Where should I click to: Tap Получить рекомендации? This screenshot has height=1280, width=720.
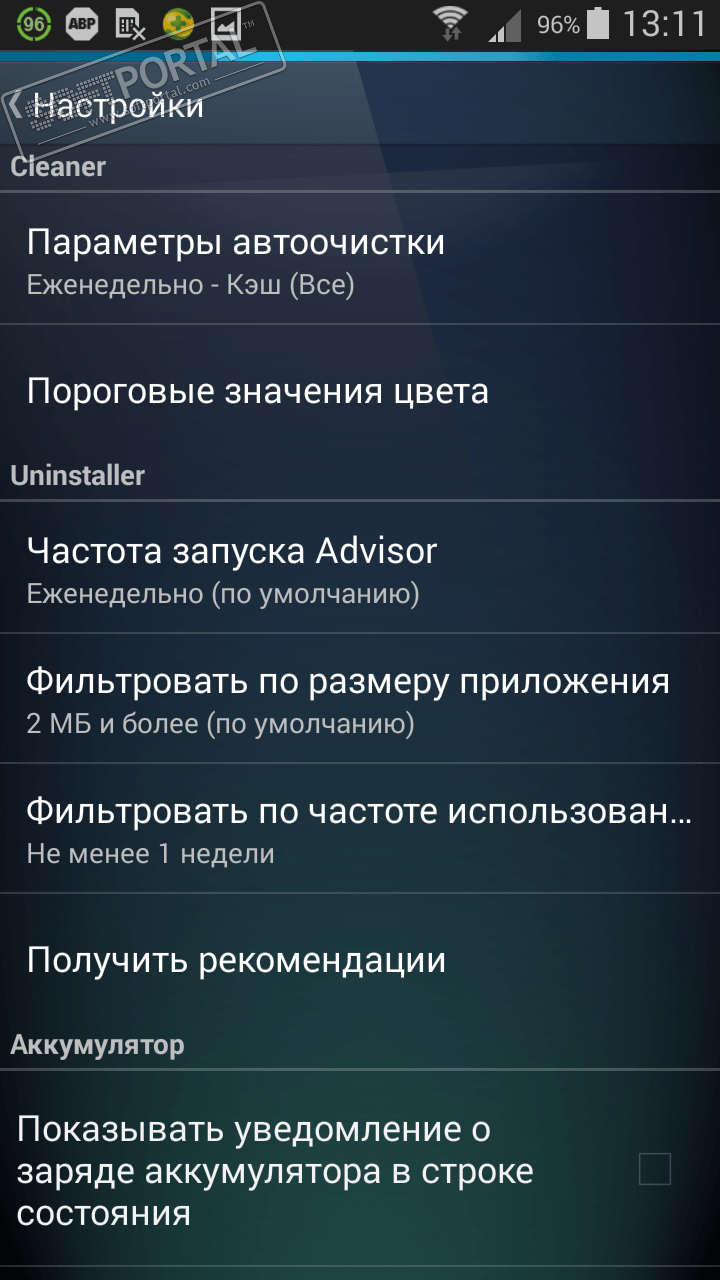(x=360, y=960)
